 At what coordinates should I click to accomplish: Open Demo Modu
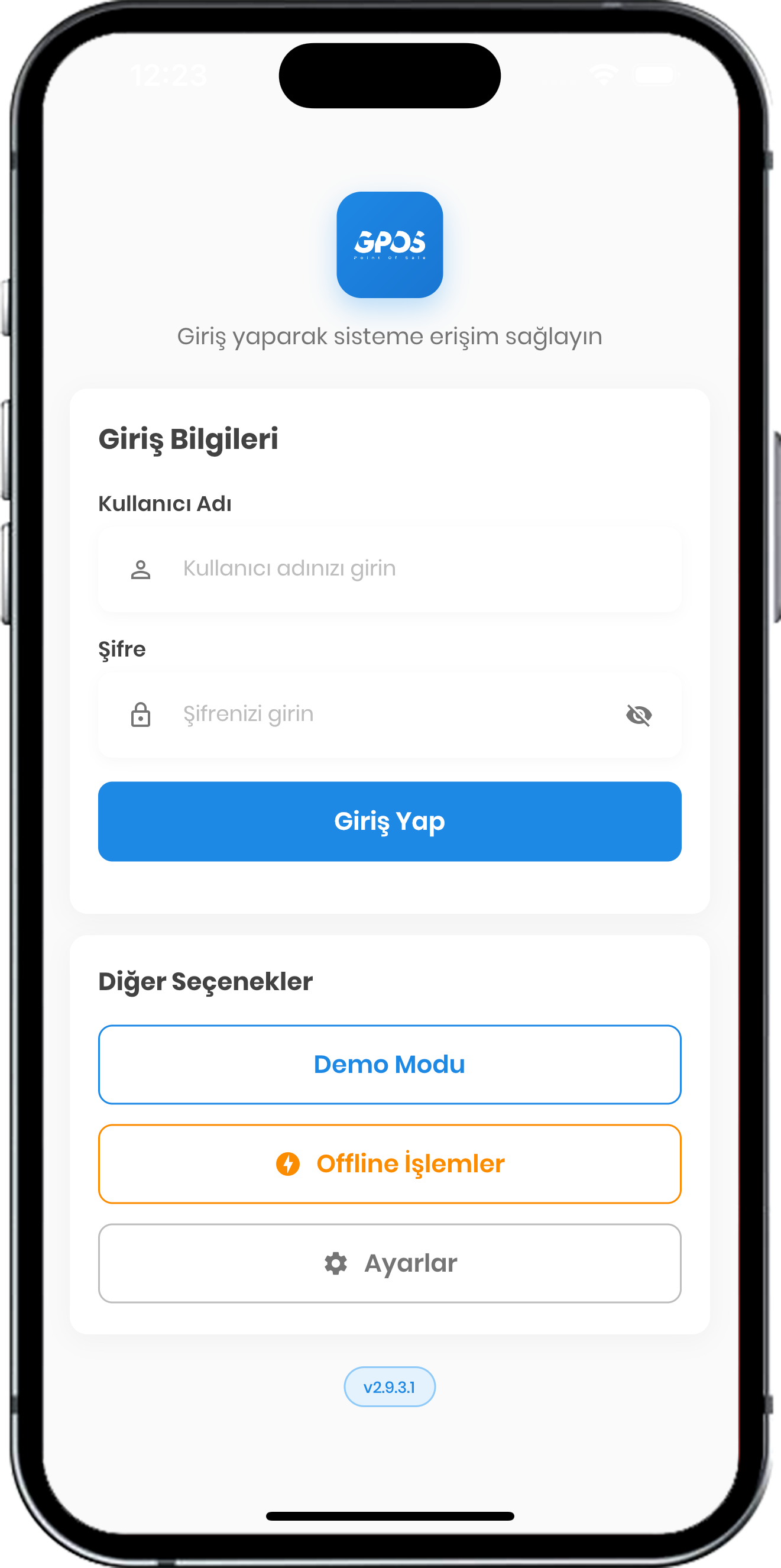click(x=389, y=1064)
